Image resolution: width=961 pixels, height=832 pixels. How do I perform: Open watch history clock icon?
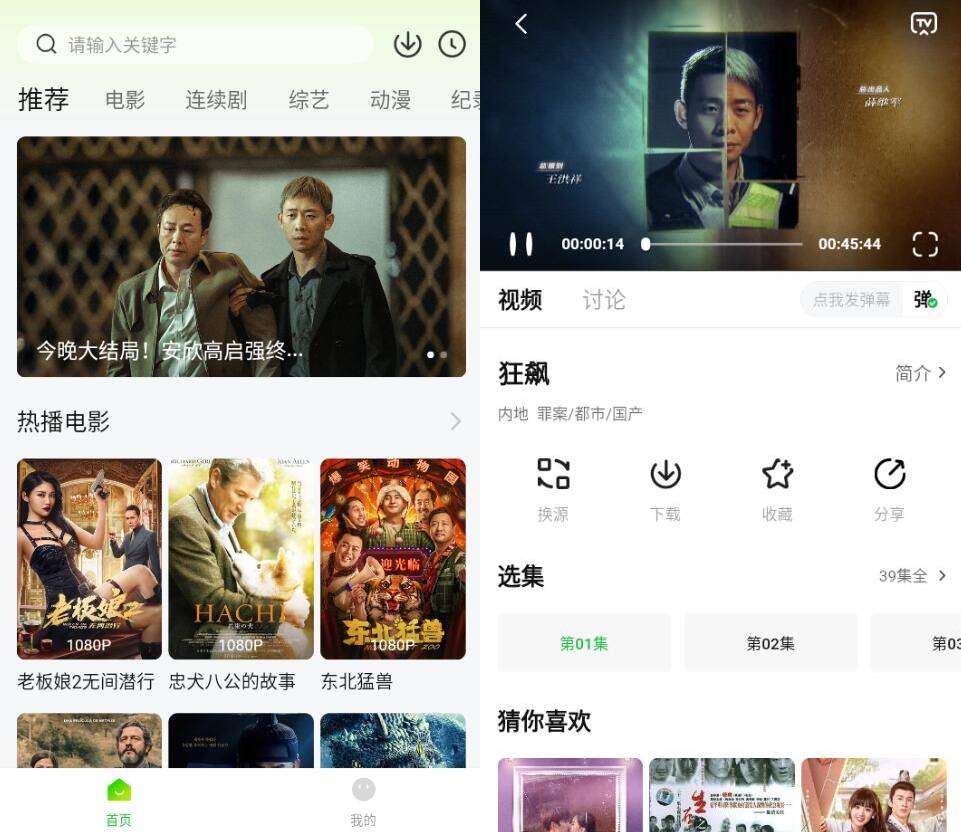tap(452, 45)
